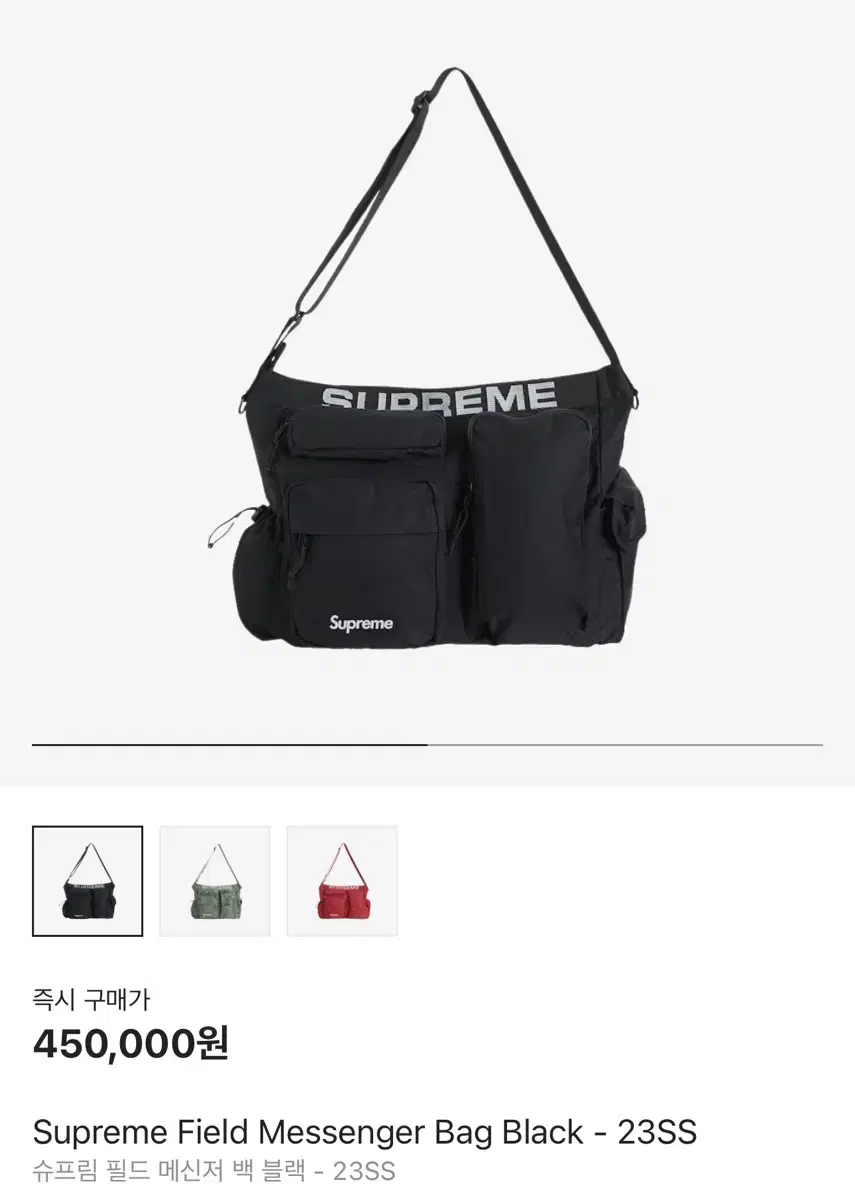Open the main Supreme bag product photo
This screenshot has height=1200, width=855.
click(x=427, y=400)
